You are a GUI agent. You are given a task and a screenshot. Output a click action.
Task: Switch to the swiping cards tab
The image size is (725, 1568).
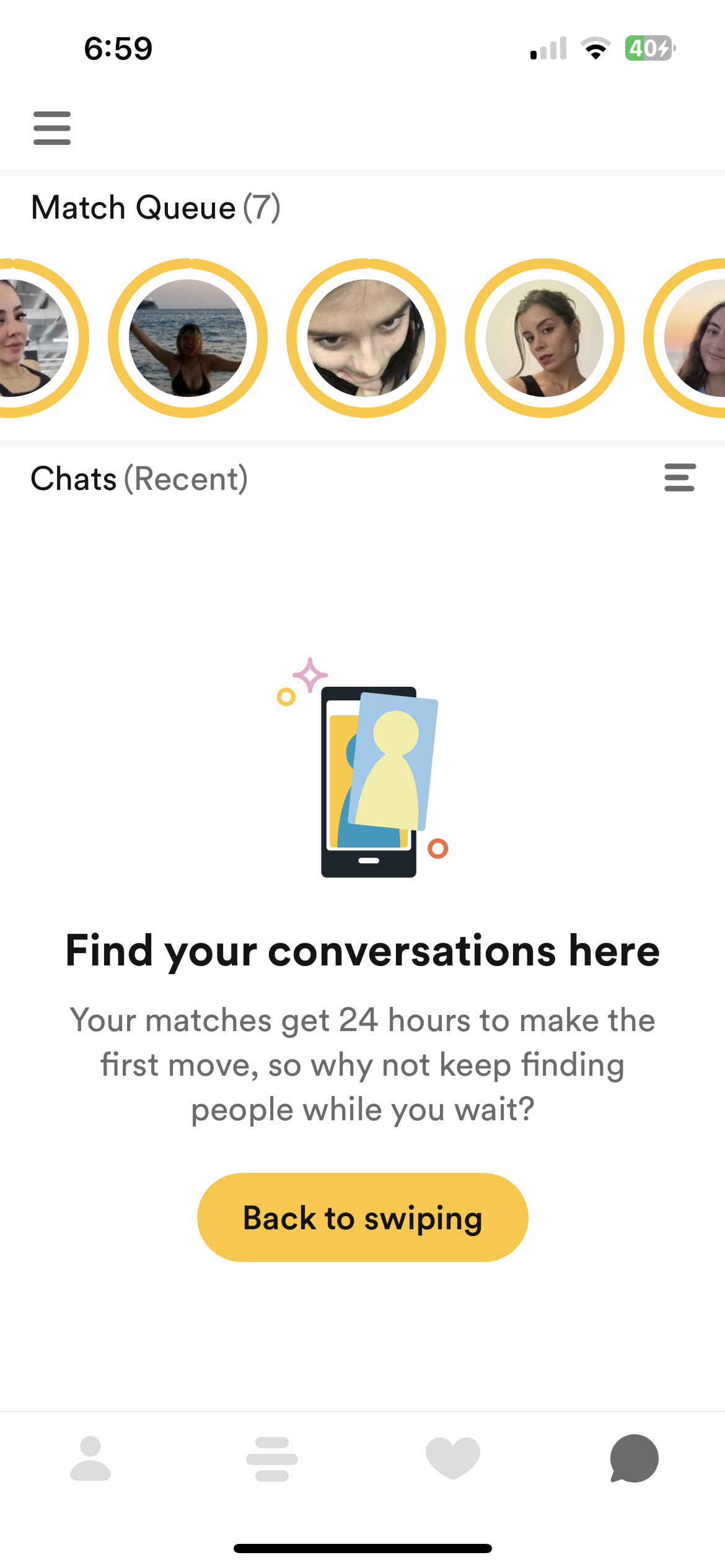point(272,1458)
